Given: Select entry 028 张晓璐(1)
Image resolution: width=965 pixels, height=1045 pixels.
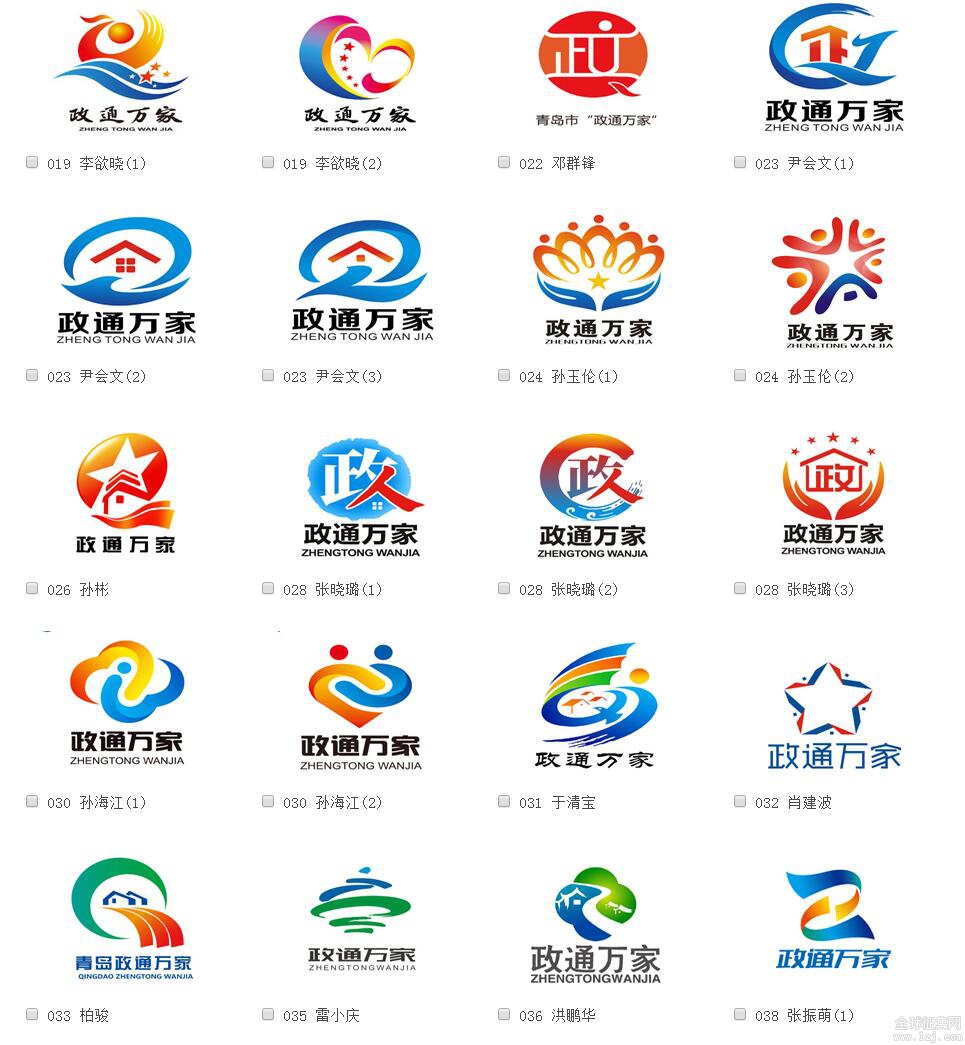Looking at the screenshot, I should pos(268,588).
